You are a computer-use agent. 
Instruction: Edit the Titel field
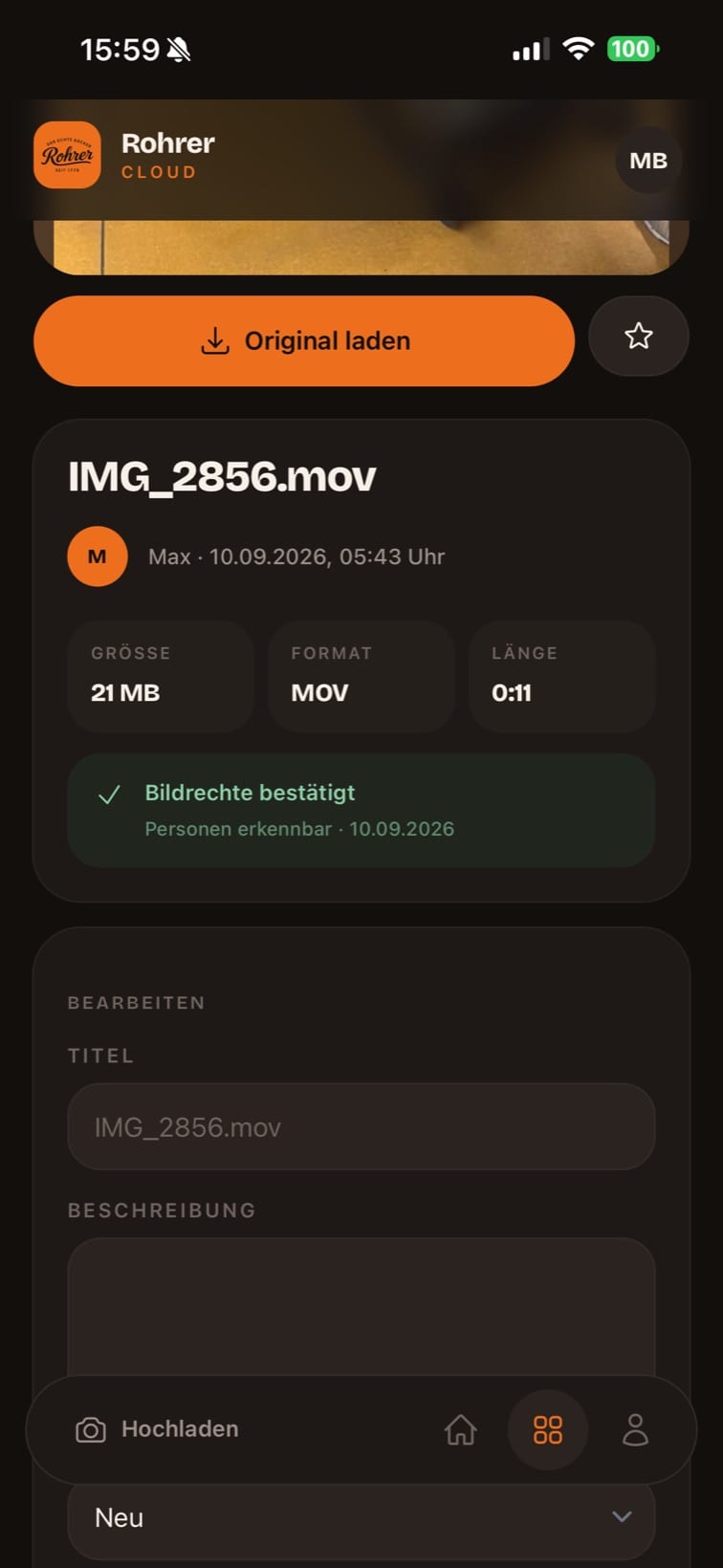(361, 1126)
